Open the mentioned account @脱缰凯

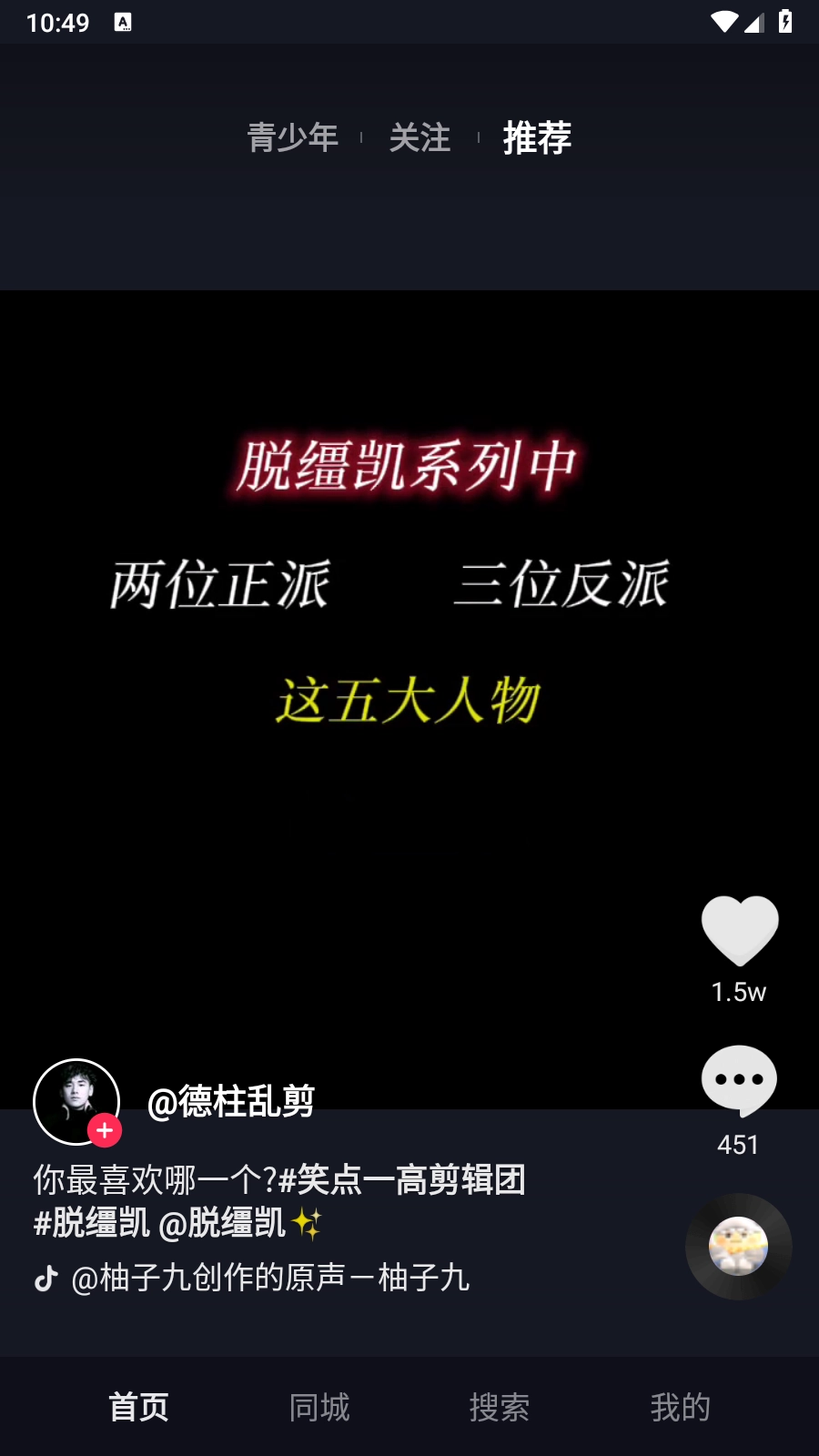pos(222,1223)
